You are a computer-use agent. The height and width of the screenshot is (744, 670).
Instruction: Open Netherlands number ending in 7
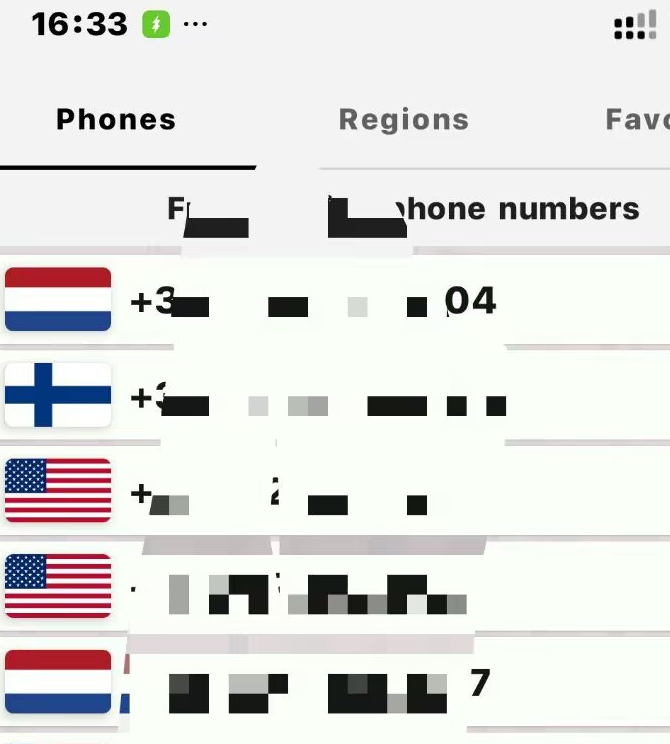click(x=336, y=683)
